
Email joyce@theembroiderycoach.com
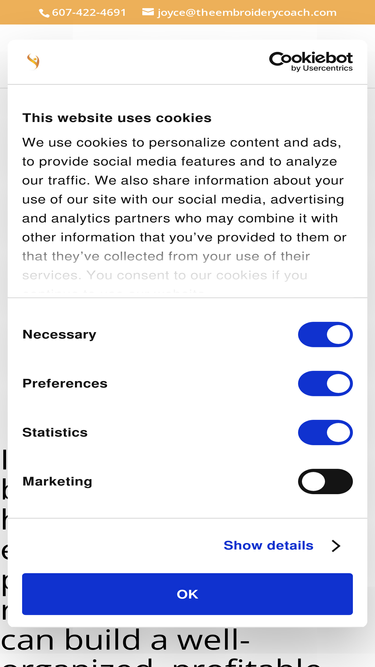tap(239, 12)
